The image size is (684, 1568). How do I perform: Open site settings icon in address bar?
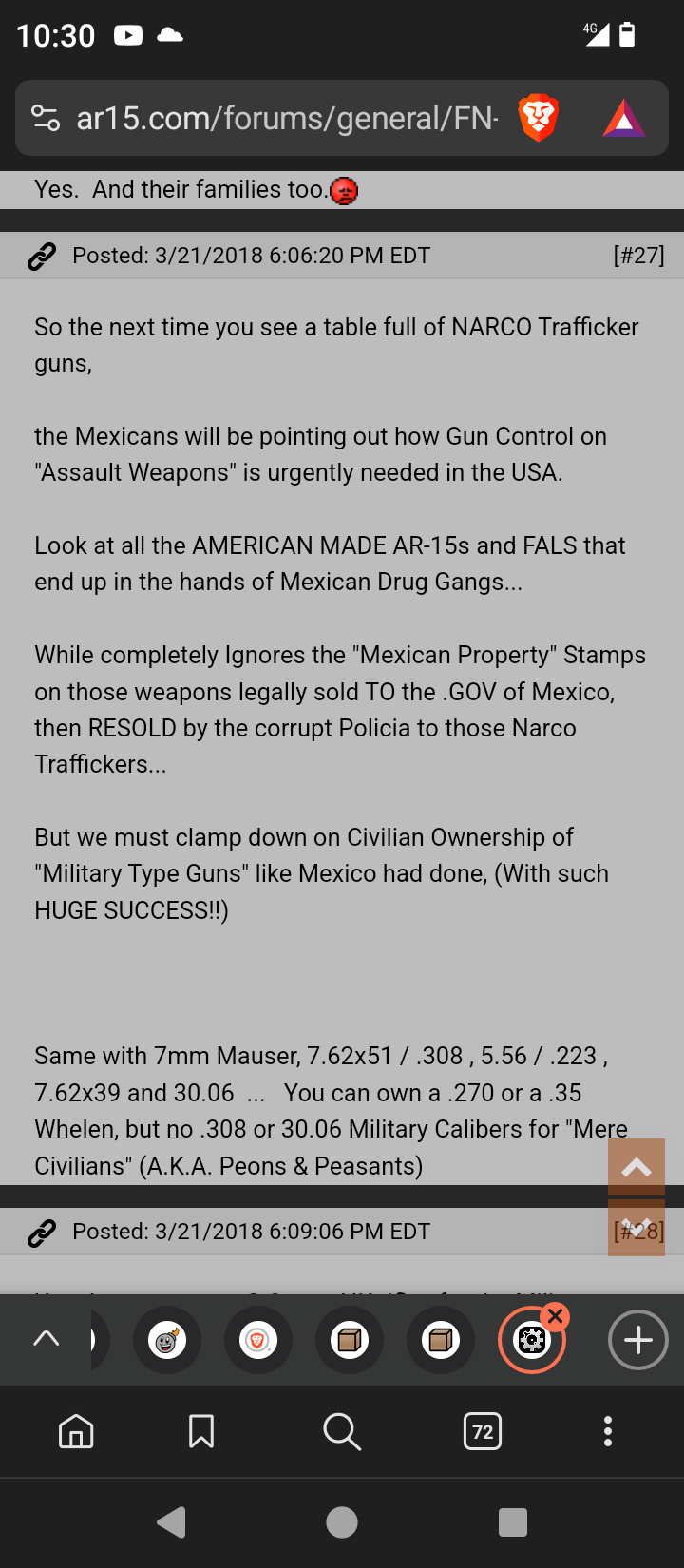coord(46,118)
